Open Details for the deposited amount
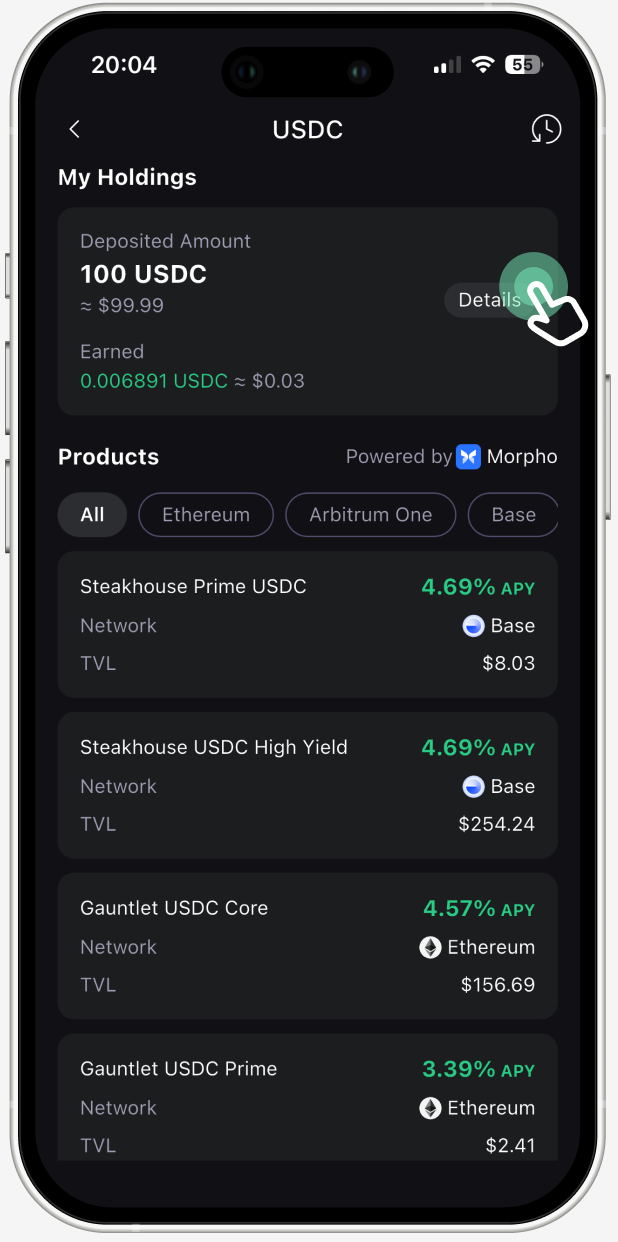This screenshot has width=618, height=1242. coord(489,300)
